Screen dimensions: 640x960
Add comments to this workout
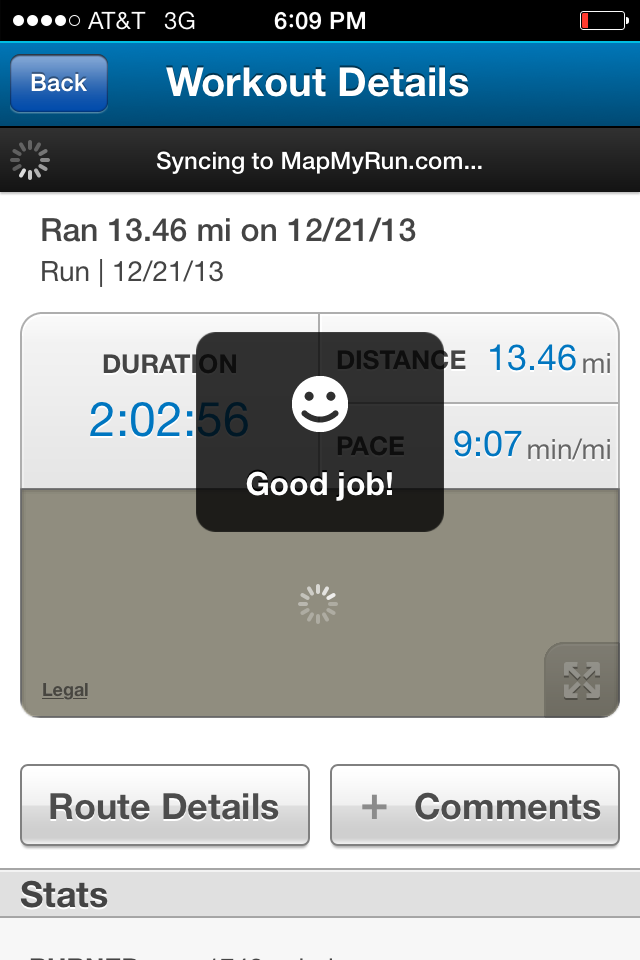(475, 806)
